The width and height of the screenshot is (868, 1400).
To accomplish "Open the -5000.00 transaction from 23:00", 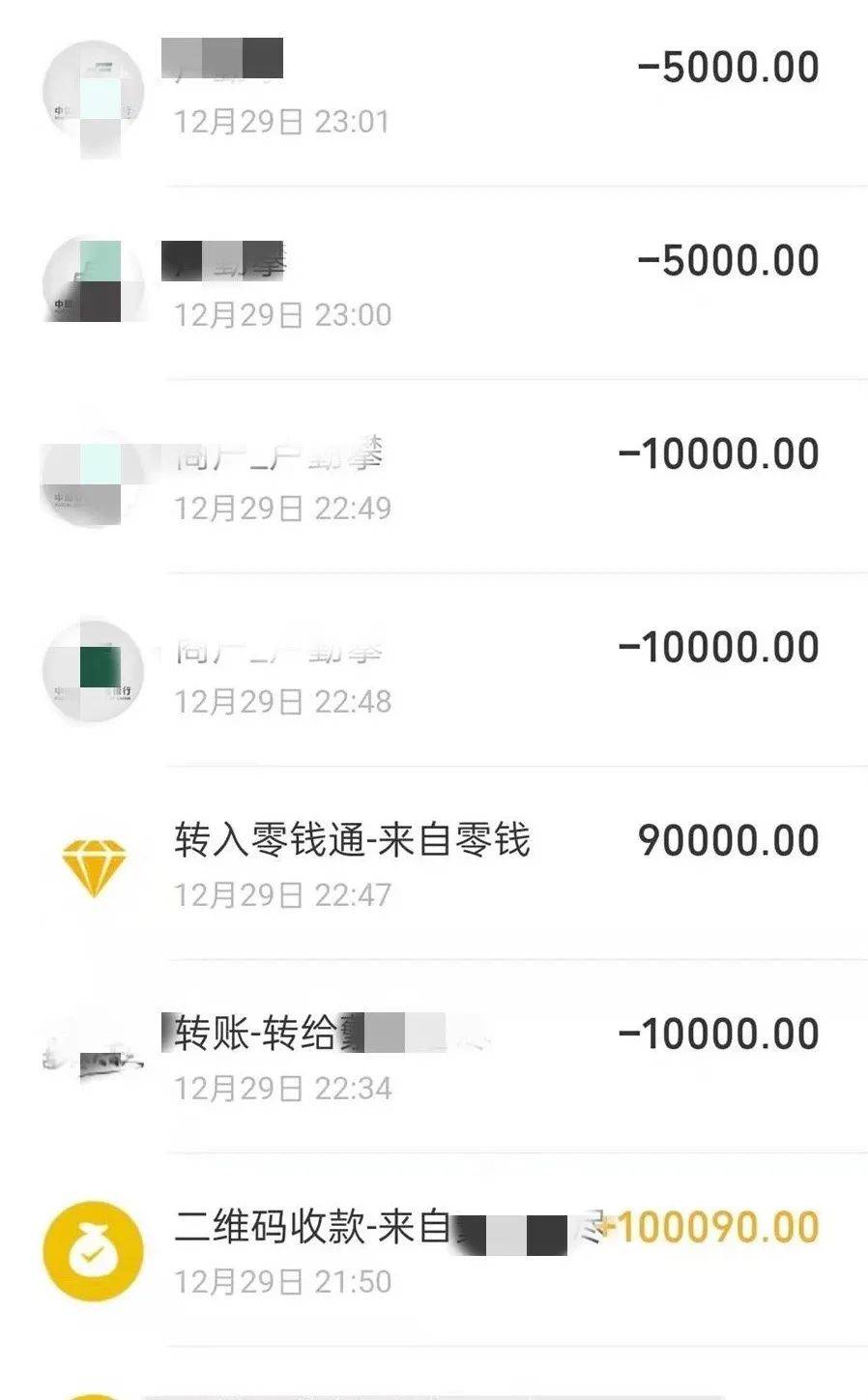I will (435, 280).
